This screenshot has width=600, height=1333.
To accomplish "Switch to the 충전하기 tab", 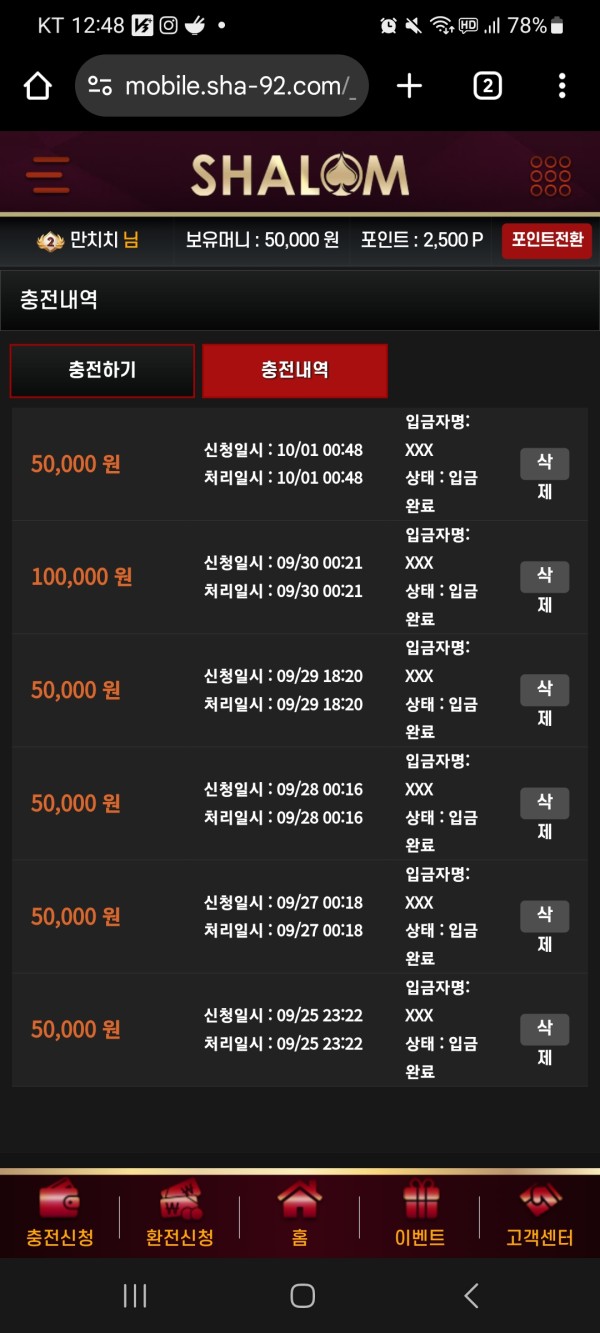I will coord(102,370).
